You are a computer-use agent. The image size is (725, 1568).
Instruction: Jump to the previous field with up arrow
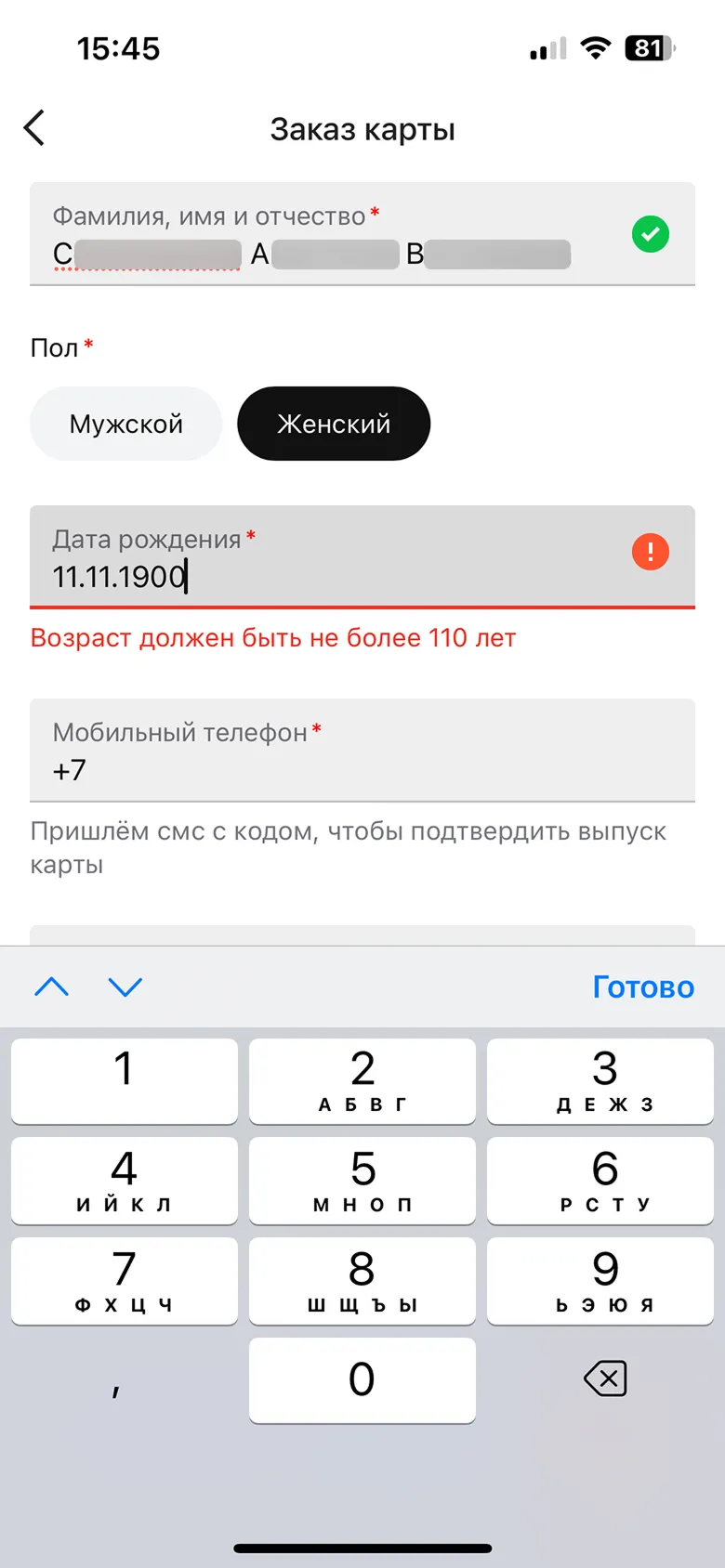tap(52, 987)
